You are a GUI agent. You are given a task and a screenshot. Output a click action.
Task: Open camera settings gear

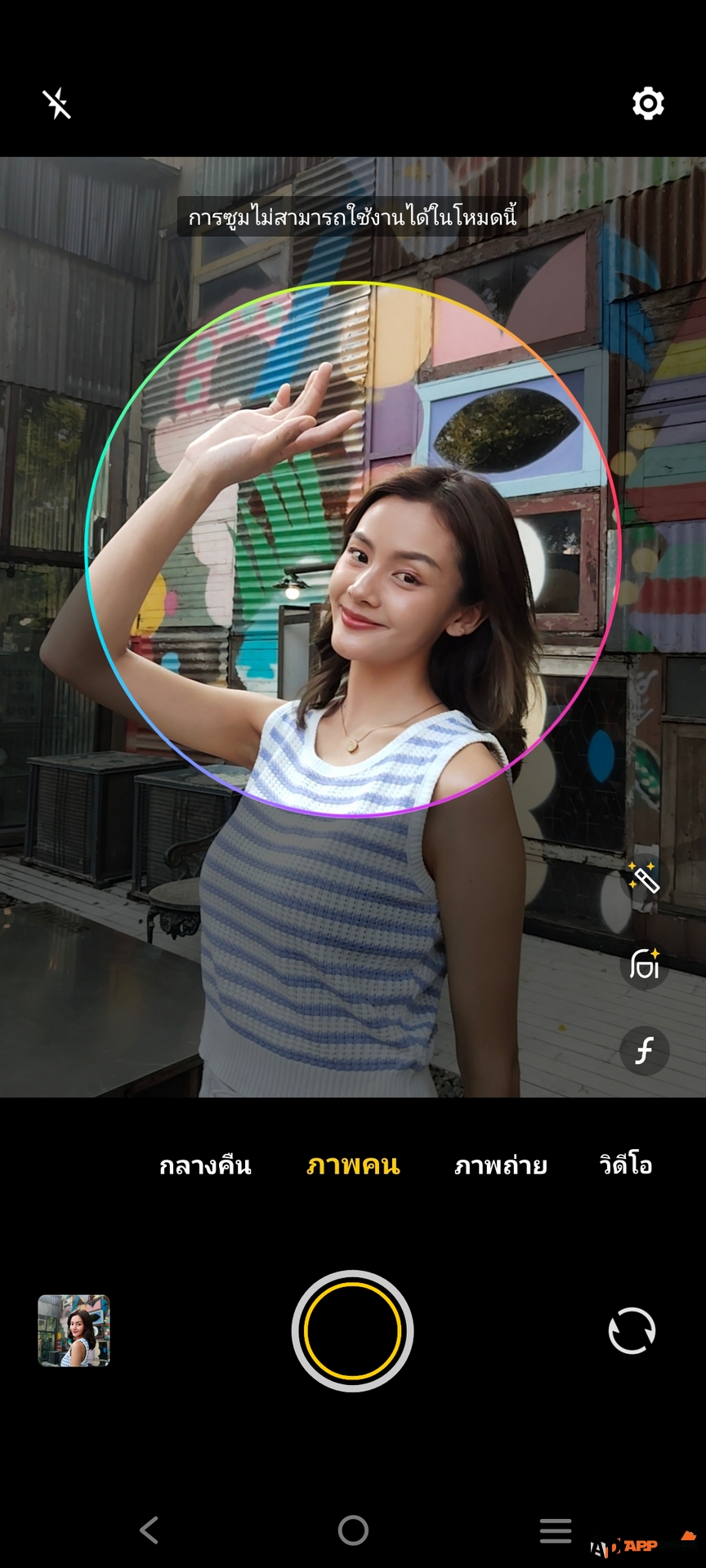pos(648,104)
